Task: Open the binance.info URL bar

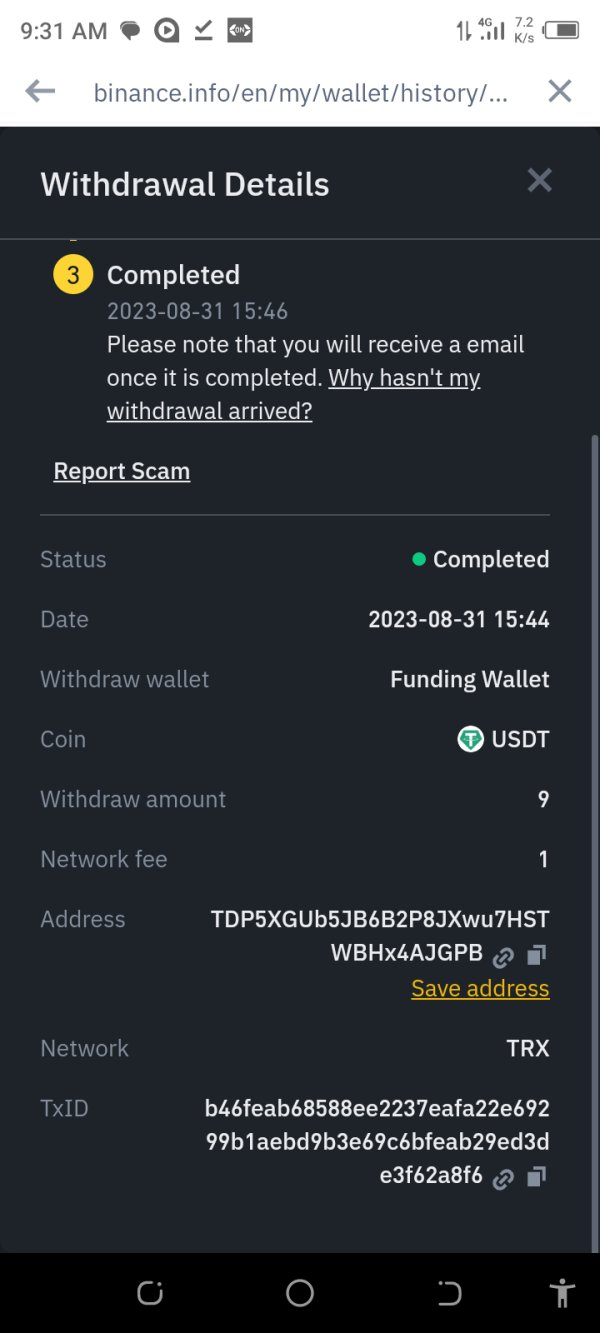Action: (x=301, y=93)
